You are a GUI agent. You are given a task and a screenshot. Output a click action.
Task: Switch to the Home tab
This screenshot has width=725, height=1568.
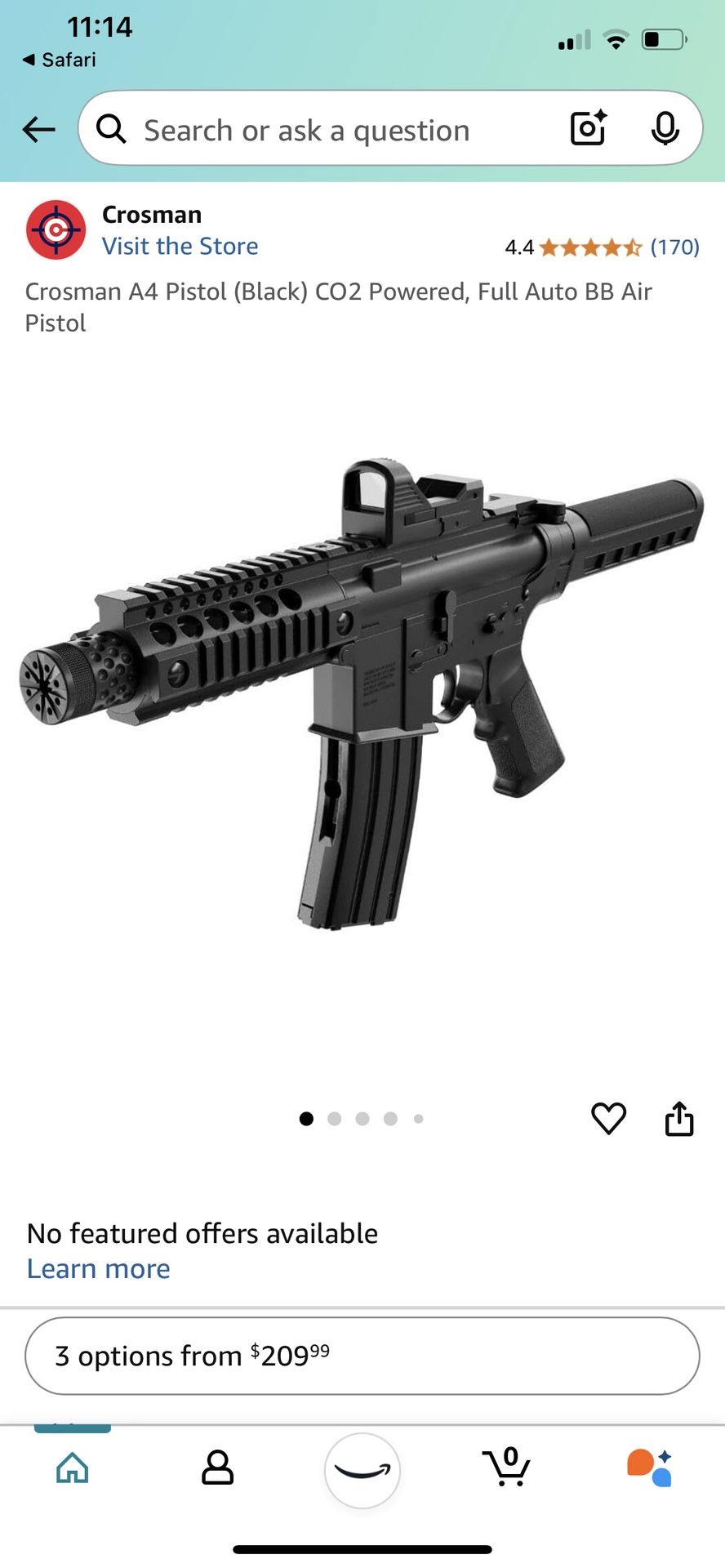coord(73,1468)
